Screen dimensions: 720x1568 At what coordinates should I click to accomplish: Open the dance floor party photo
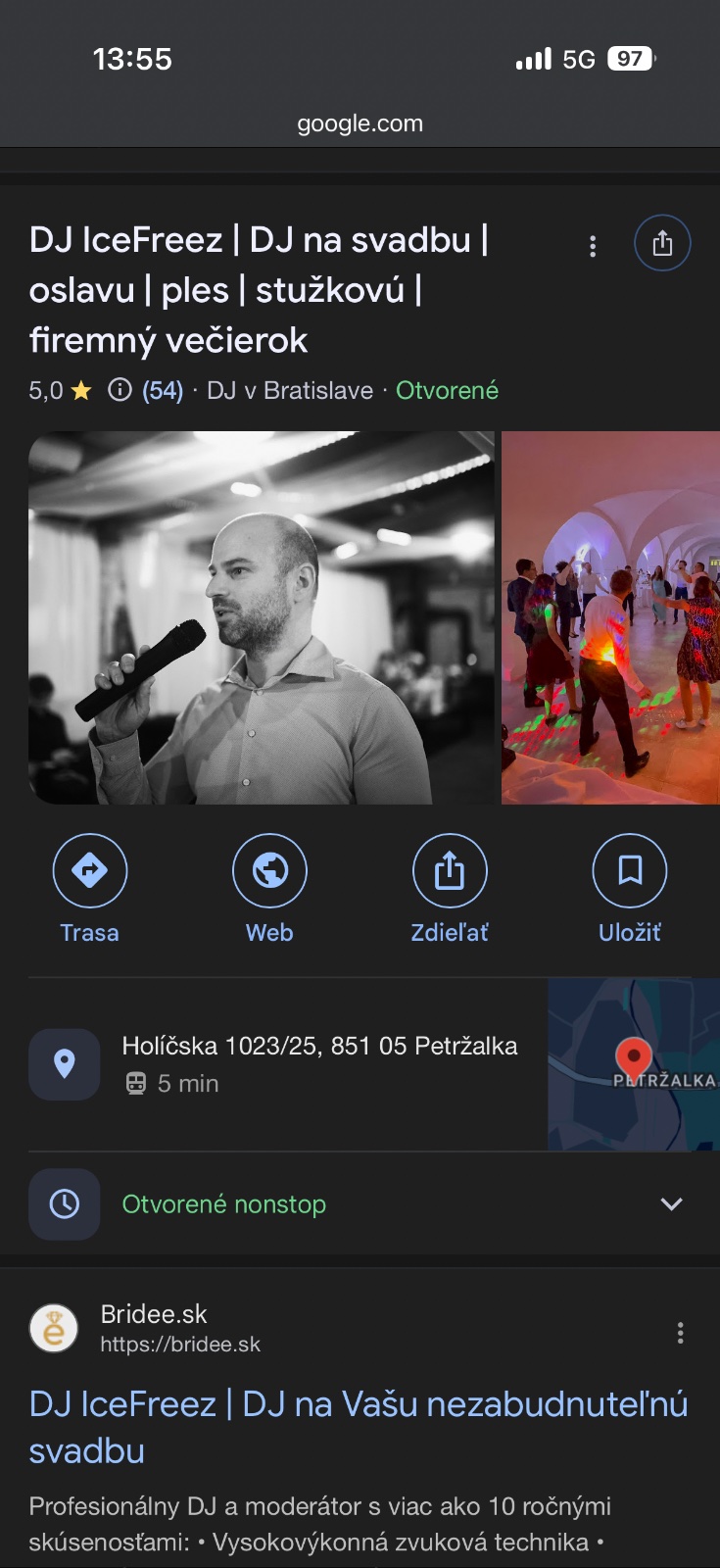pyautogui.click(x=611, y=617)
